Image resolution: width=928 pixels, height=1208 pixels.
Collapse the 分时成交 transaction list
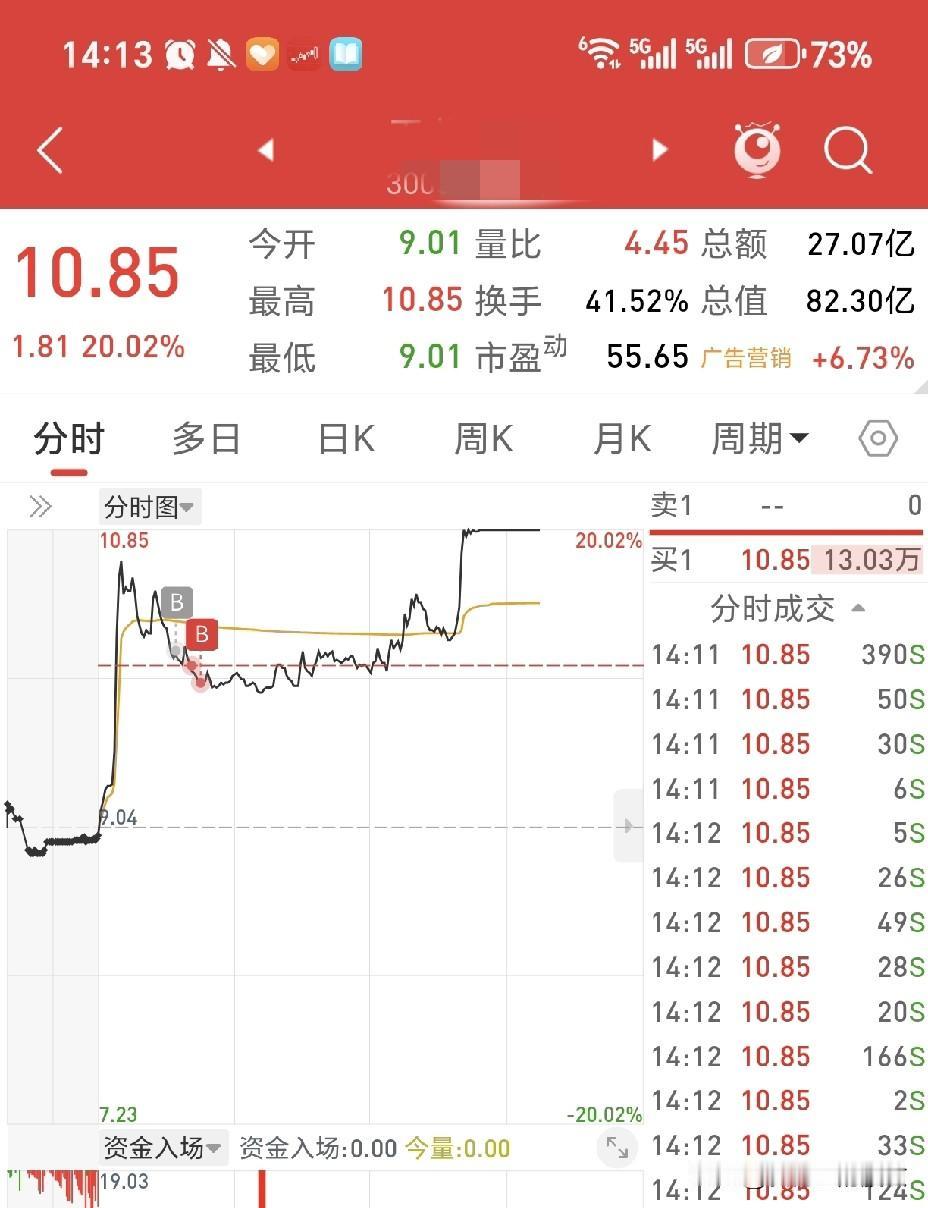[859, 610]
